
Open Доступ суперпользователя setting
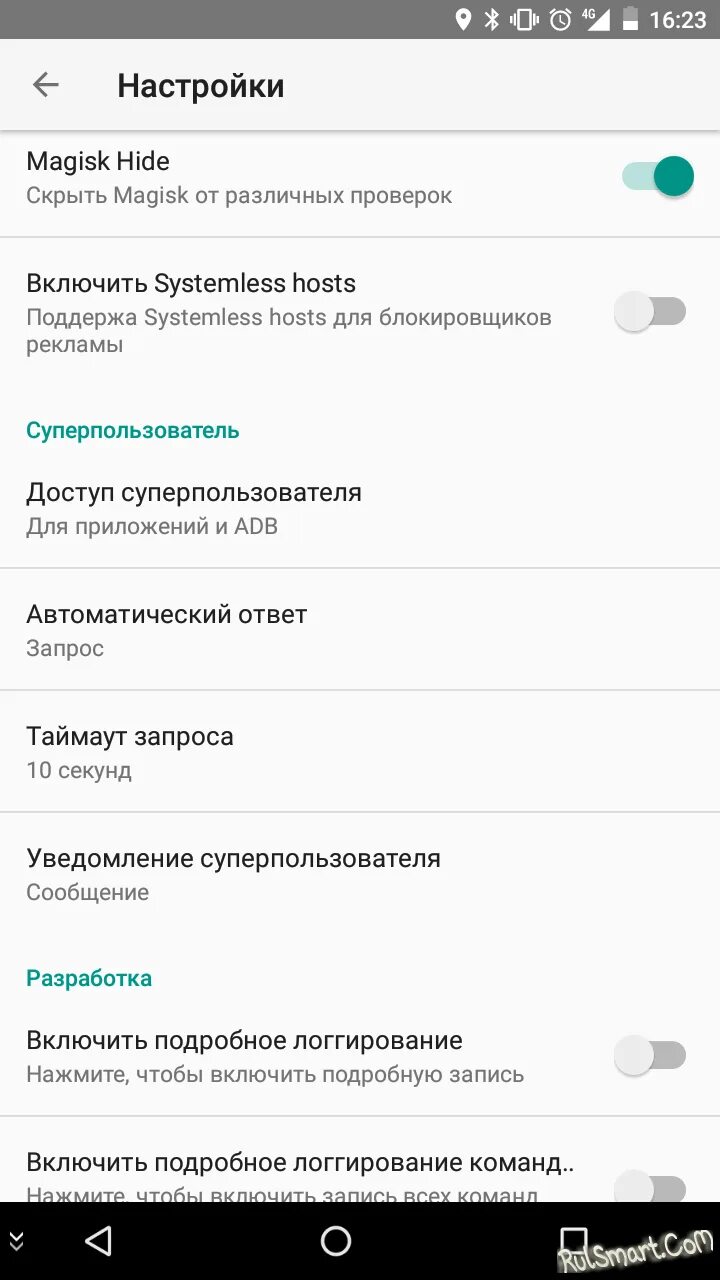[x=360, y=508]
